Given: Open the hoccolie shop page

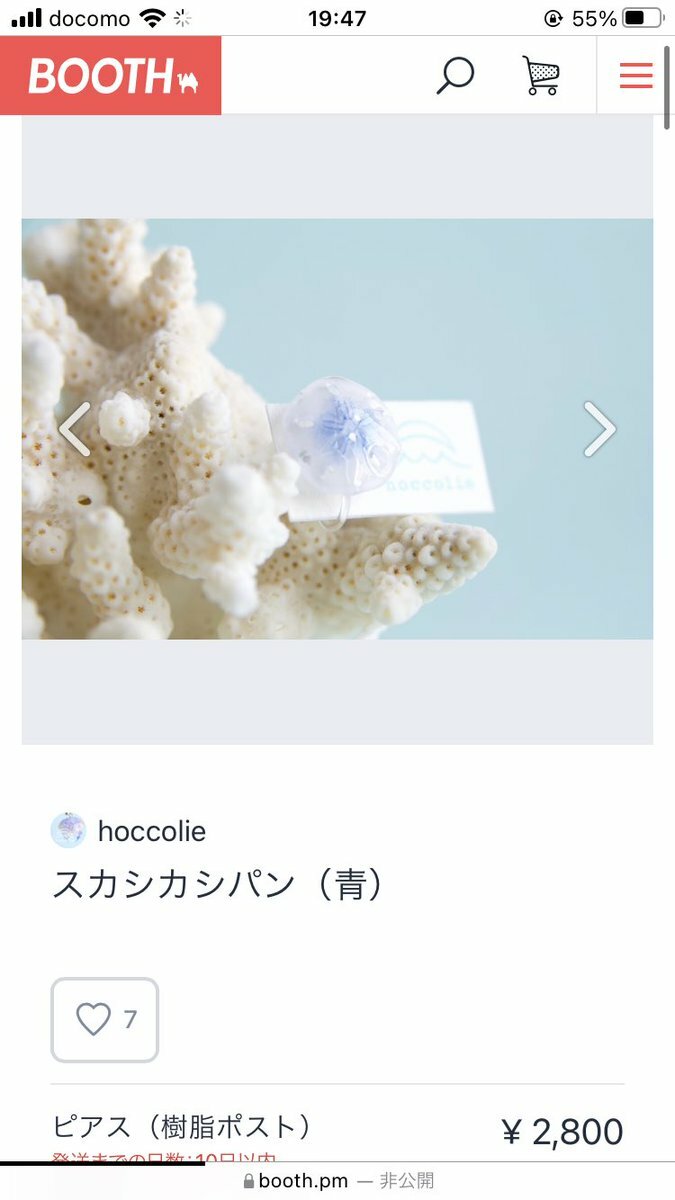Looking at the screenshot, I should pyautogui.click(x=150, y=831).
